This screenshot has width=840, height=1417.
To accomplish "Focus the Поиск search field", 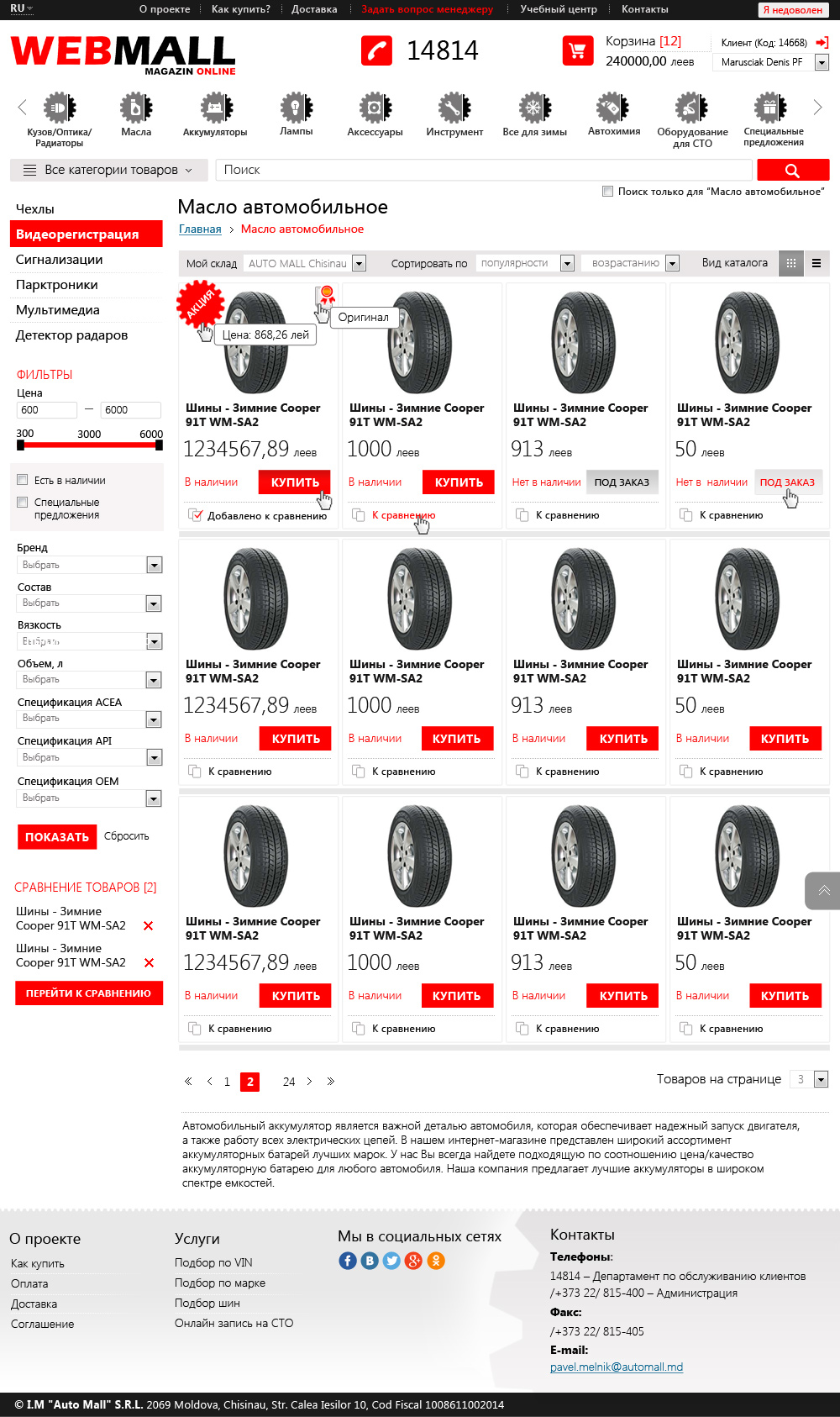I will point(483,170).
